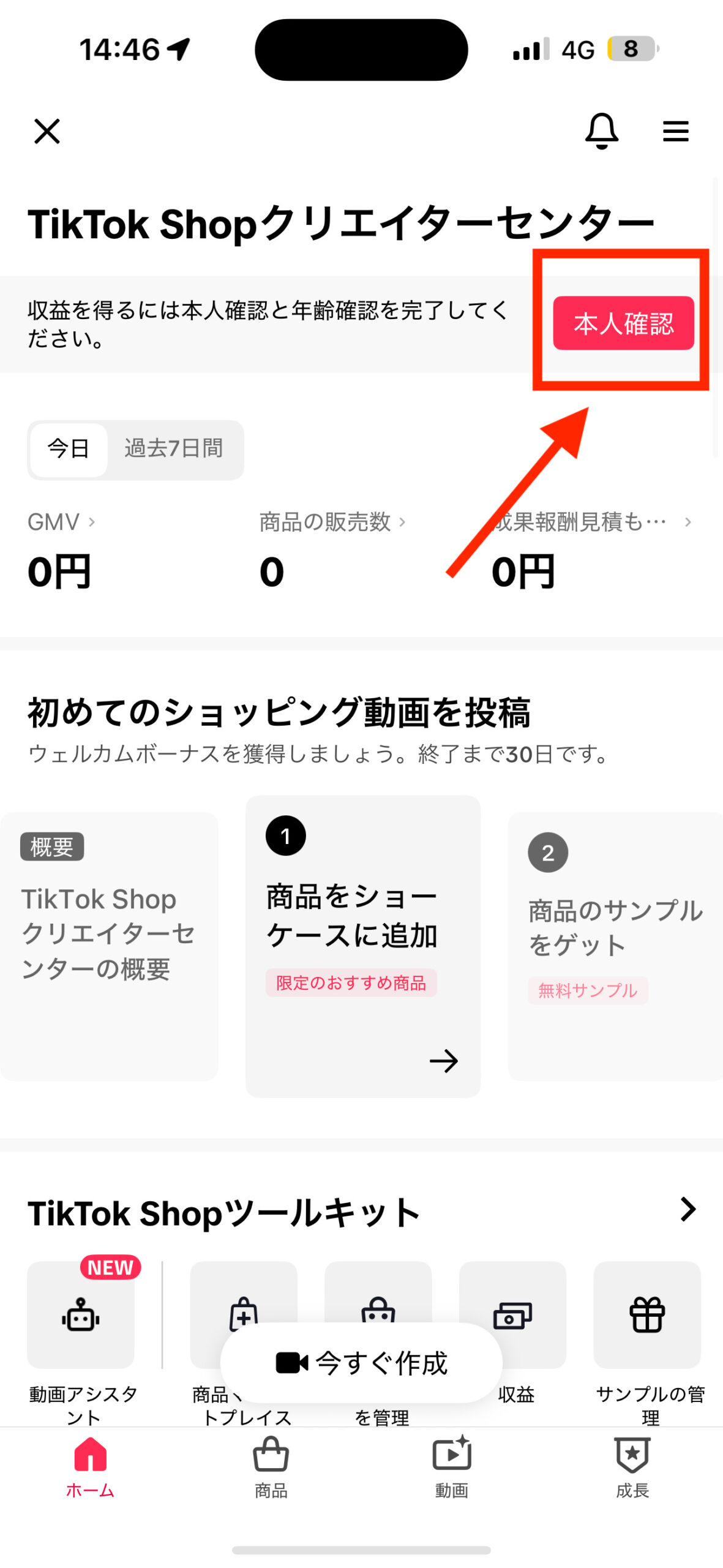Close the TikTok Shop creator center
The width and height of the screenshot is (723, 1568).
click(x=47, y=131)
